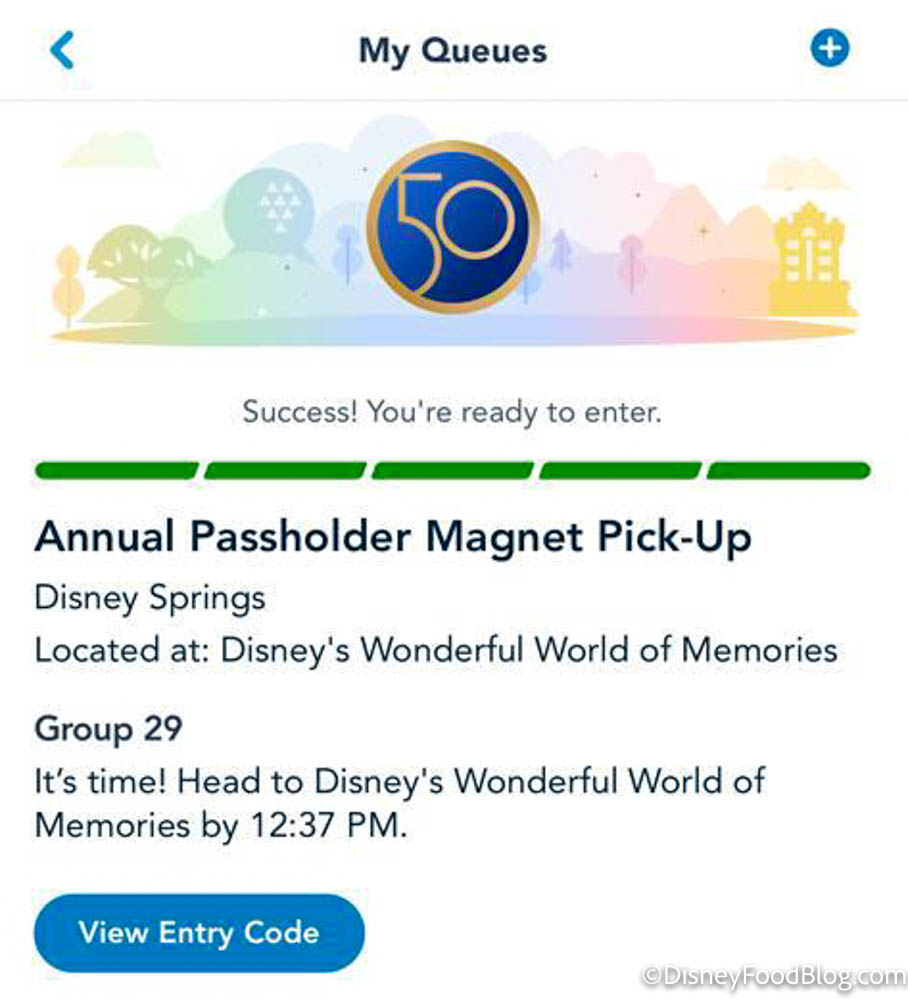This screenshot has width=908, height=1000.
Task: Tap the View Entry Code button
Action: click(199, 933)
